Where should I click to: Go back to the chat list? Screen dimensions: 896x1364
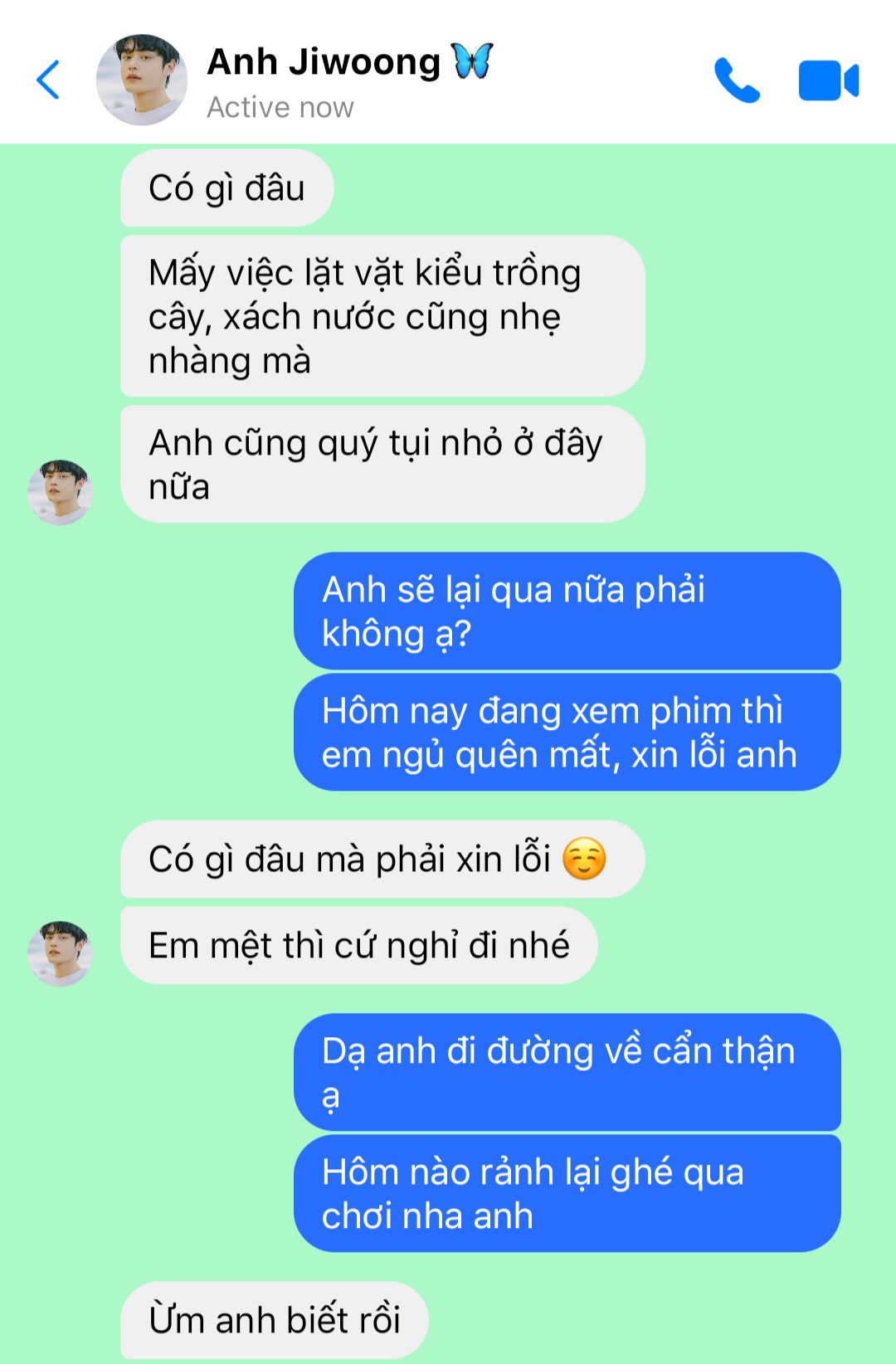pyautogui.click(x=48, y=80)
